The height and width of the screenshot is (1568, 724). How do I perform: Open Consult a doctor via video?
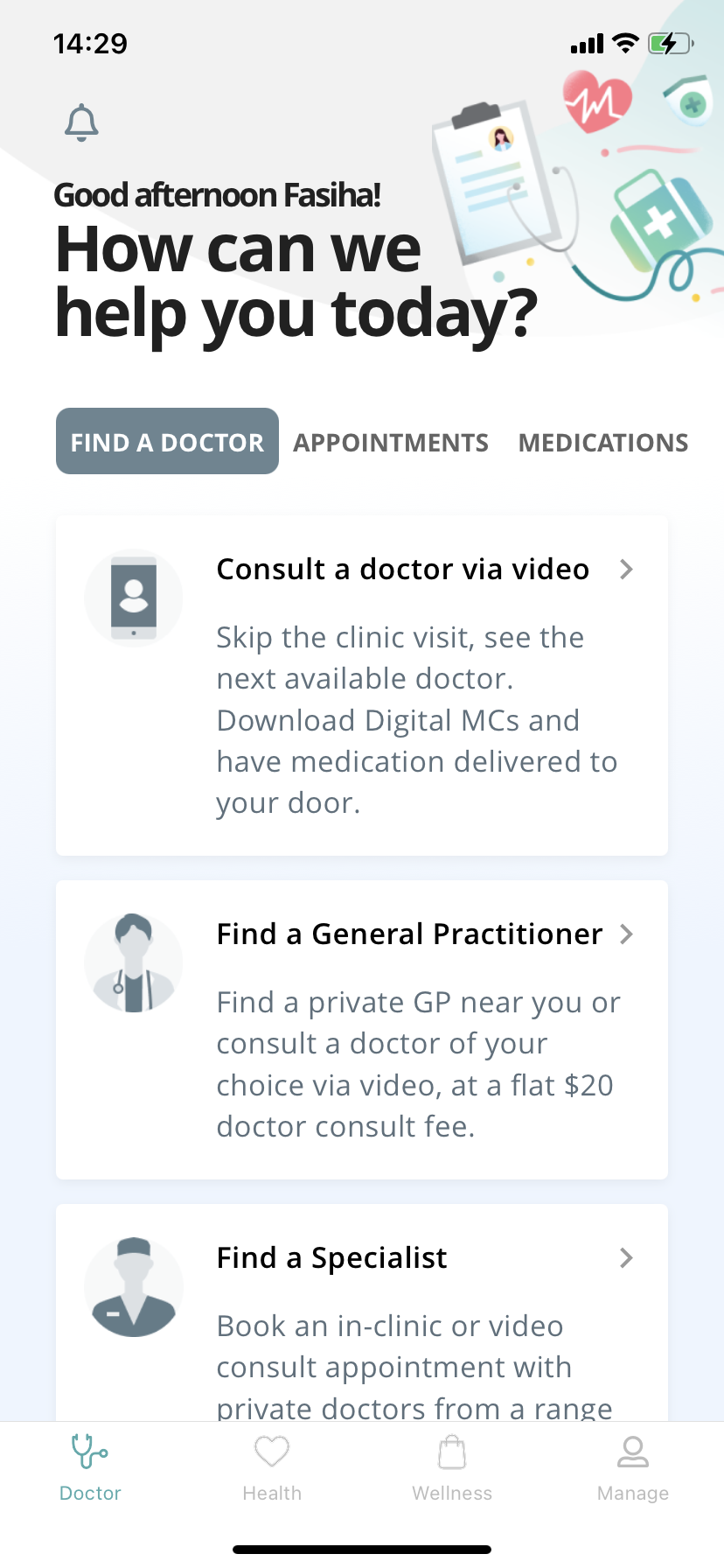pos(362,686)
